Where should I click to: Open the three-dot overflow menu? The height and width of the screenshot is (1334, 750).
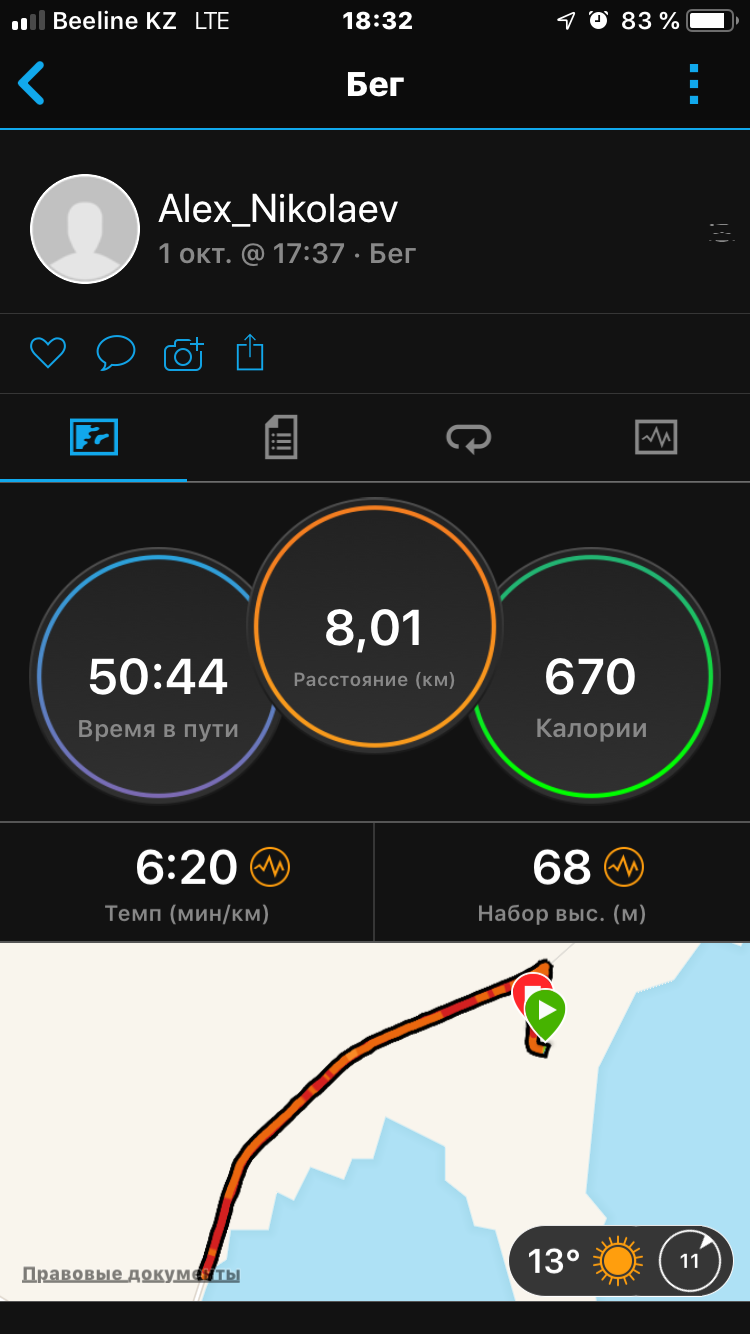[x=694, y=85]
